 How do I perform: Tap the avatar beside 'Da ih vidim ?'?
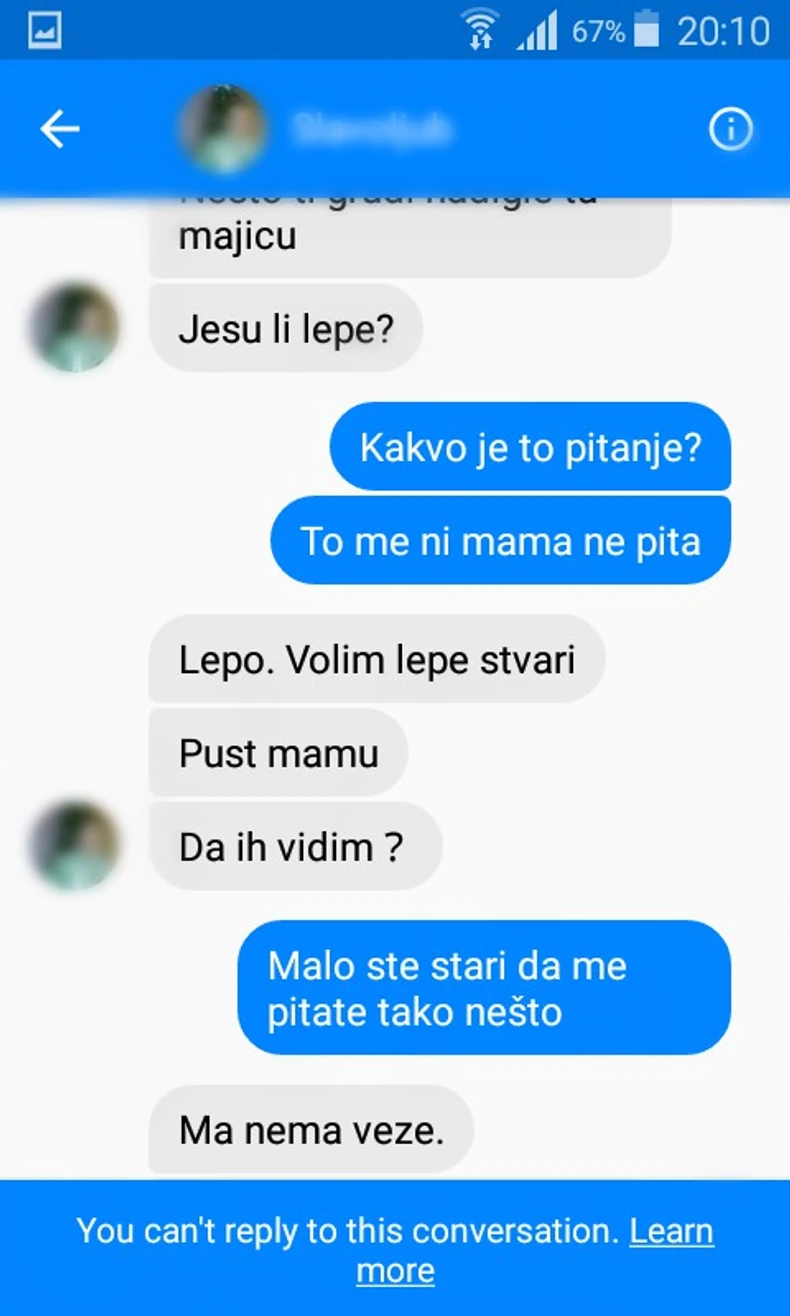[x=74, y=845]
